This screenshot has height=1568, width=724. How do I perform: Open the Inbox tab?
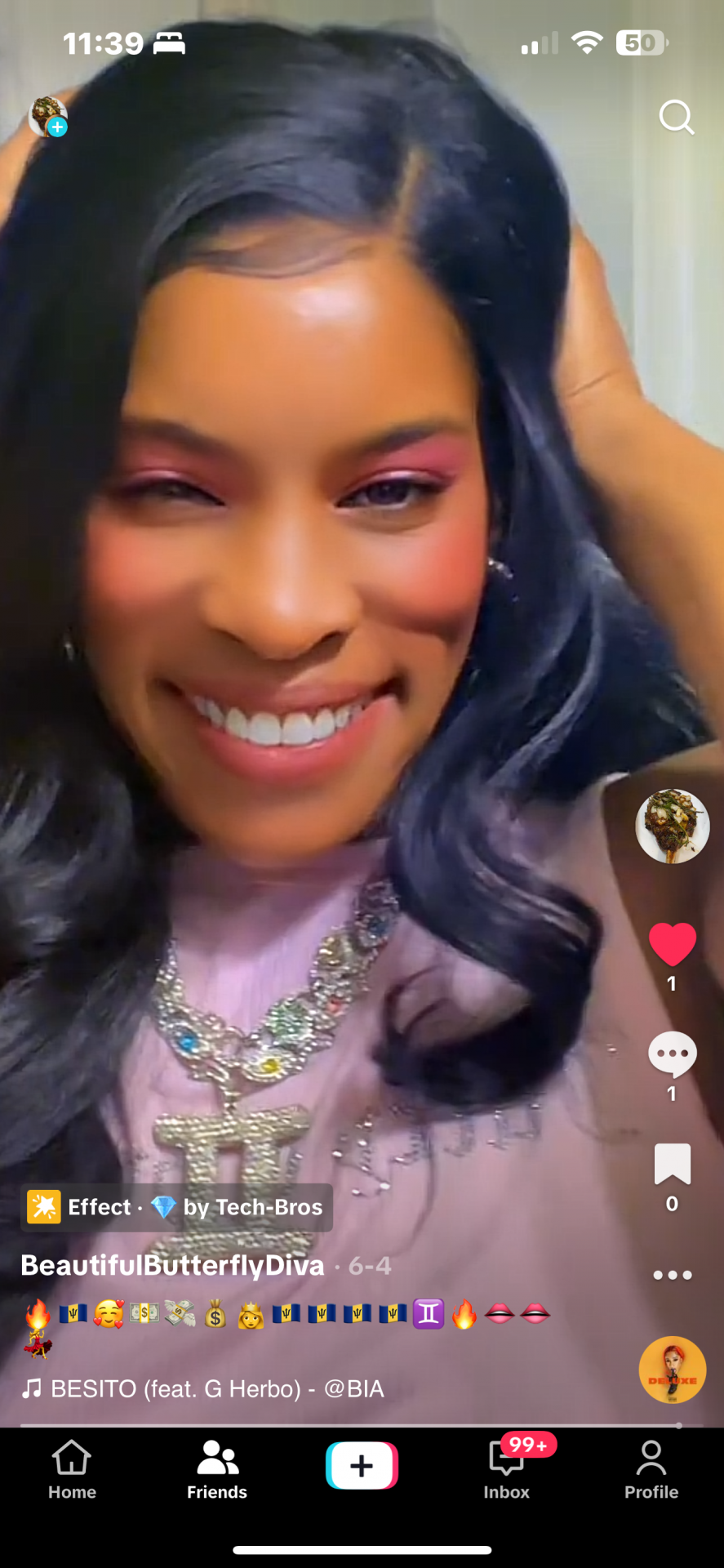pyautogui.click(x=506, y=1469)
